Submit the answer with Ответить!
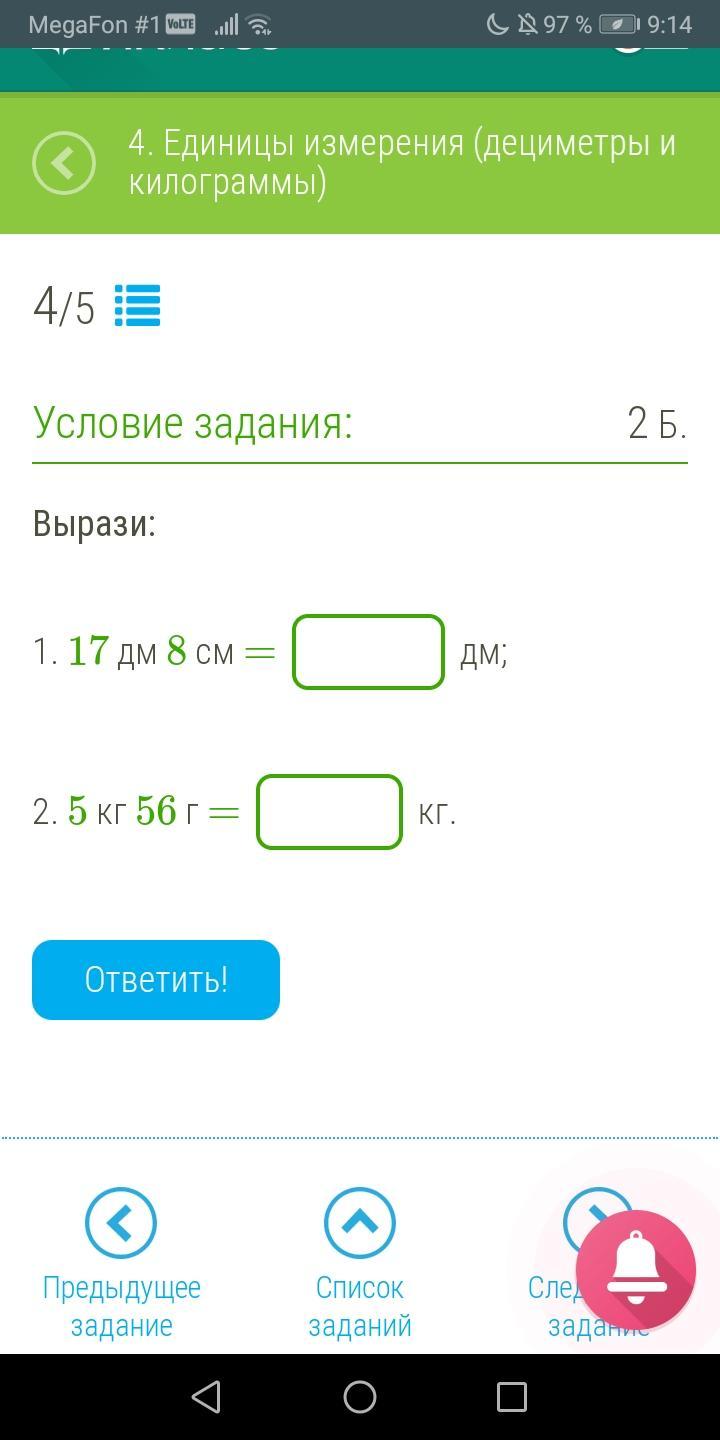Image resolution: width=720 pixels, height=1440 pixels. [x=156, y=980]
